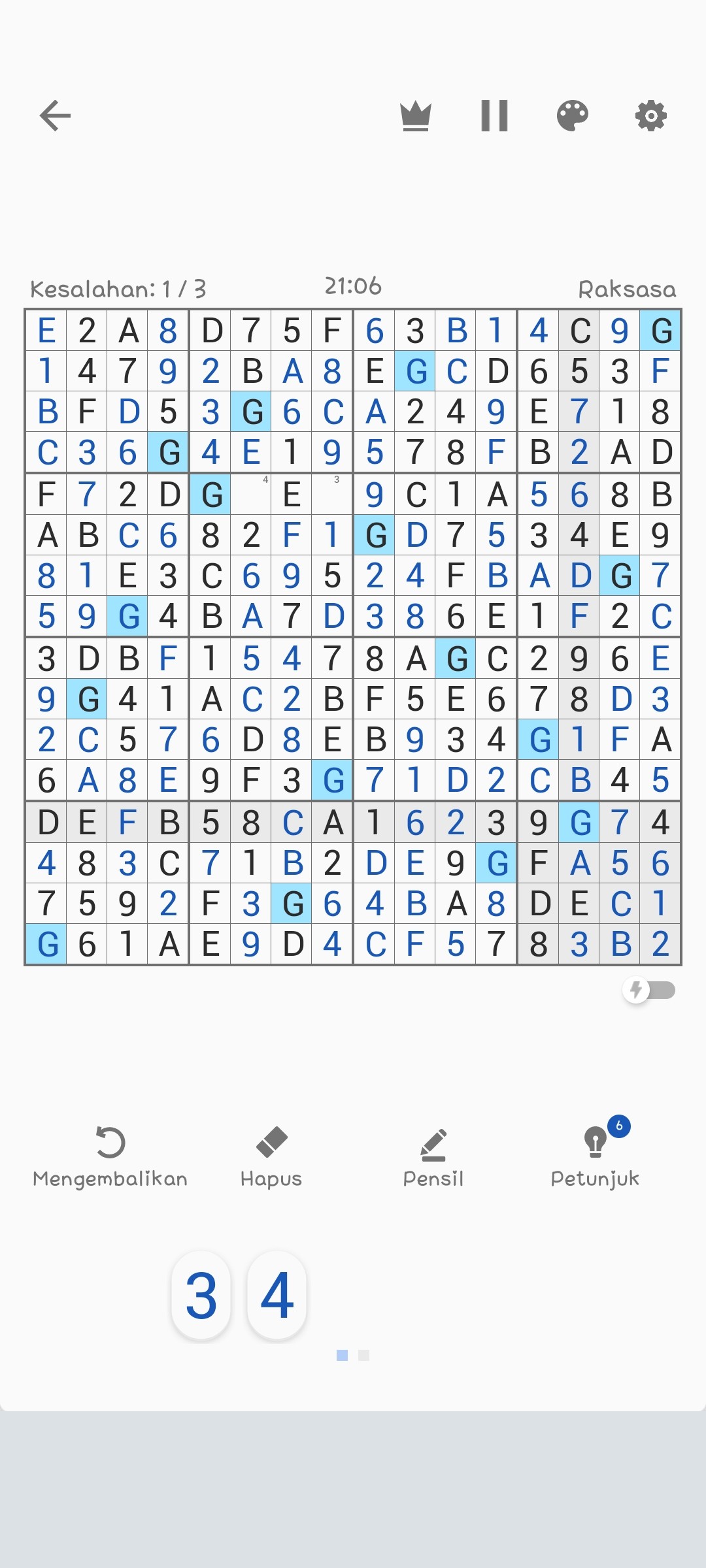Select the empty cell with pencil note 4
706x1568 pixels.
(251, 494)
